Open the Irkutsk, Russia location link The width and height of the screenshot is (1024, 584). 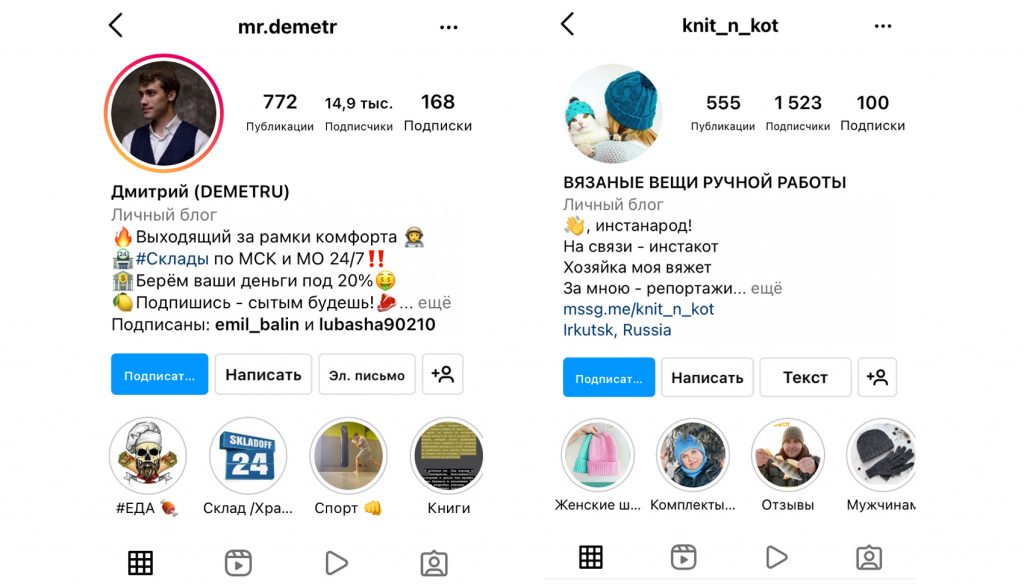[x=616, y=330]
